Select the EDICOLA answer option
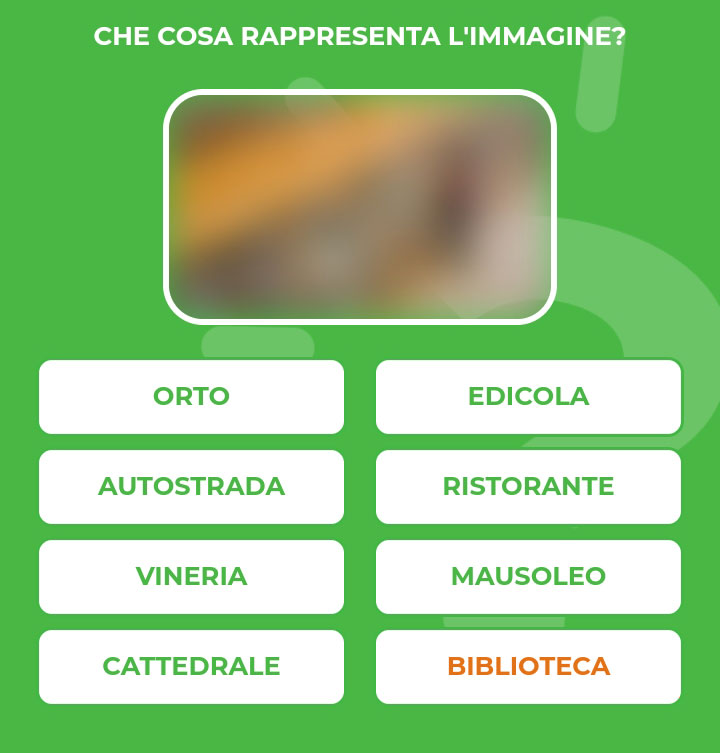The image size is (720, 753). (x=528, y=396)
